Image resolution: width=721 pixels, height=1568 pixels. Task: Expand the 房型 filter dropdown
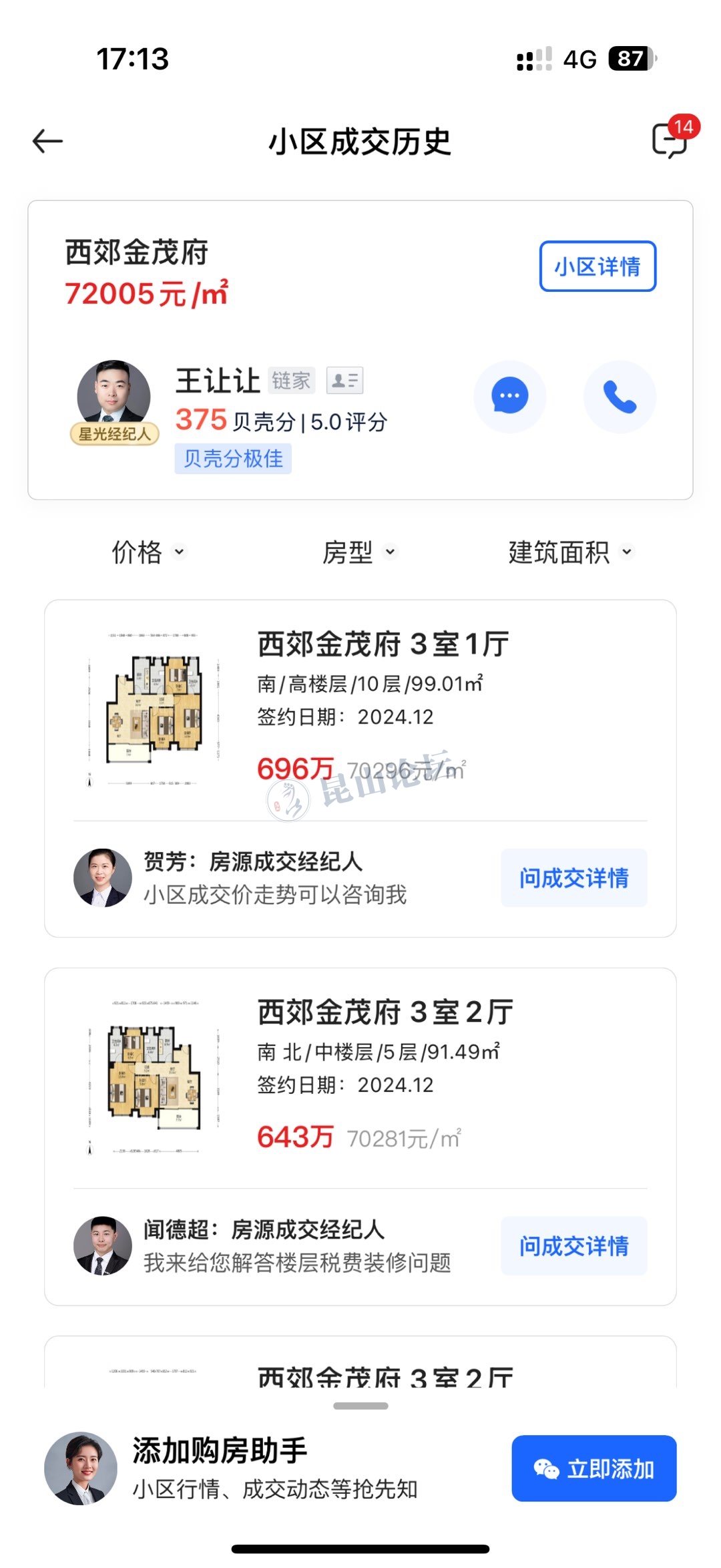[x=359, y=552]
